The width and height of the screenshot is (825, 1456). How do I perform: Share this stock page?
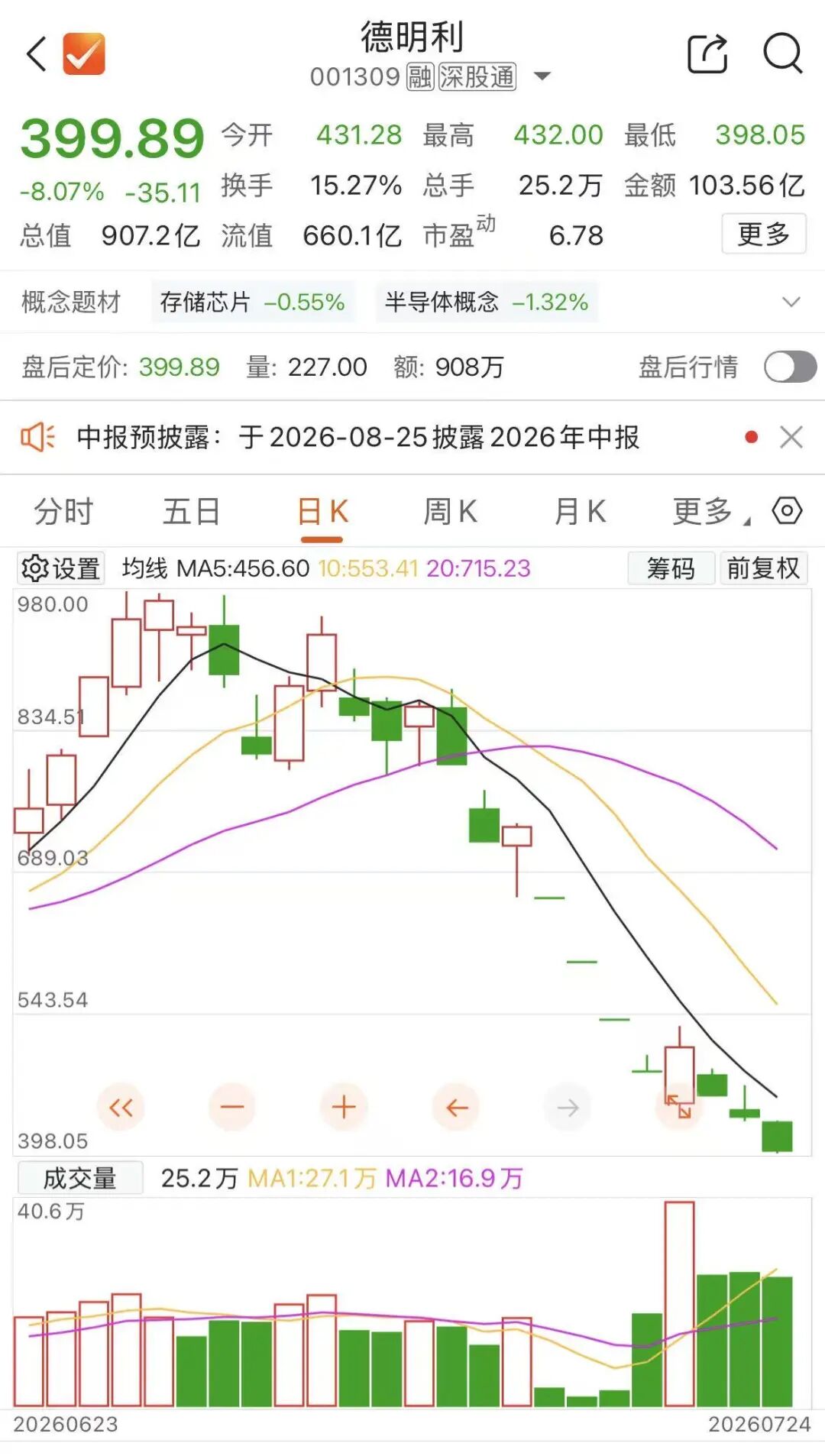point(707,53)
